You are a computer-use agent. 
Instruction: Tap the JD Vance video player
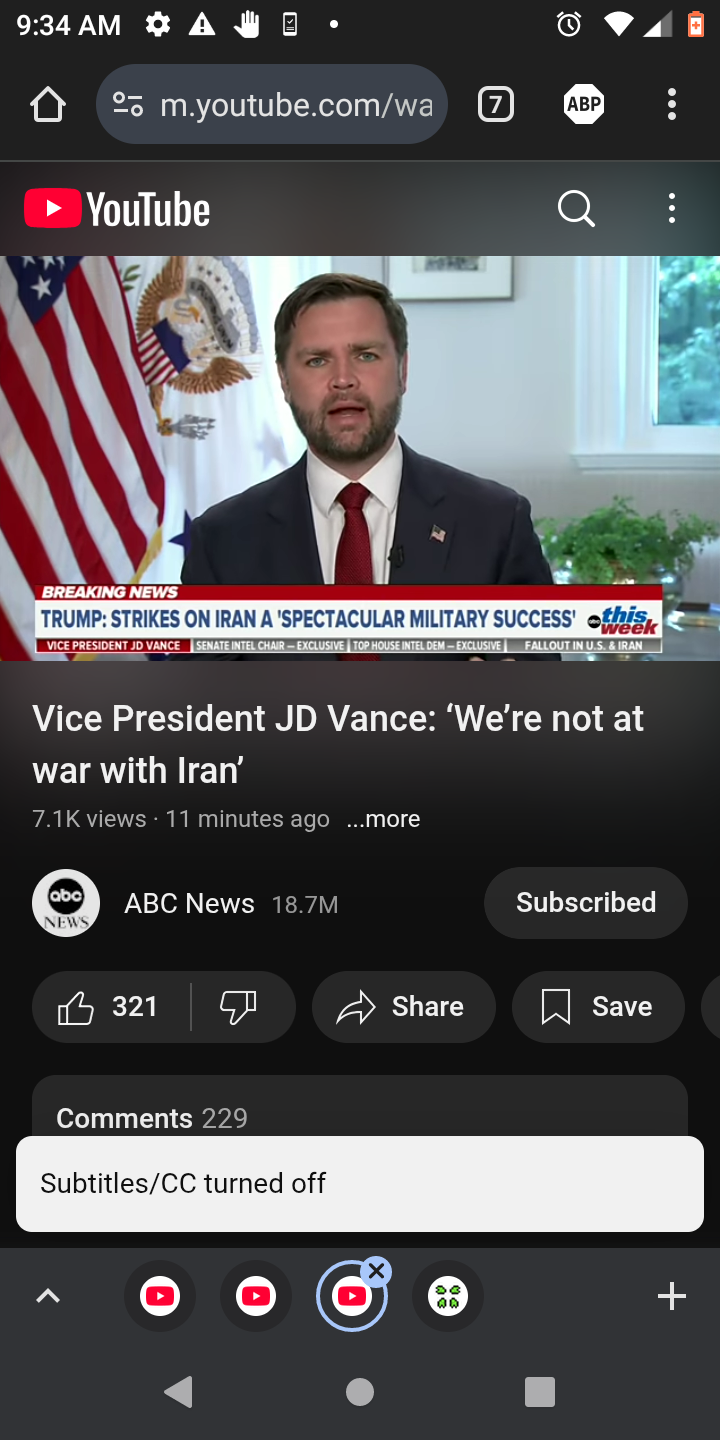click(360, 458)
